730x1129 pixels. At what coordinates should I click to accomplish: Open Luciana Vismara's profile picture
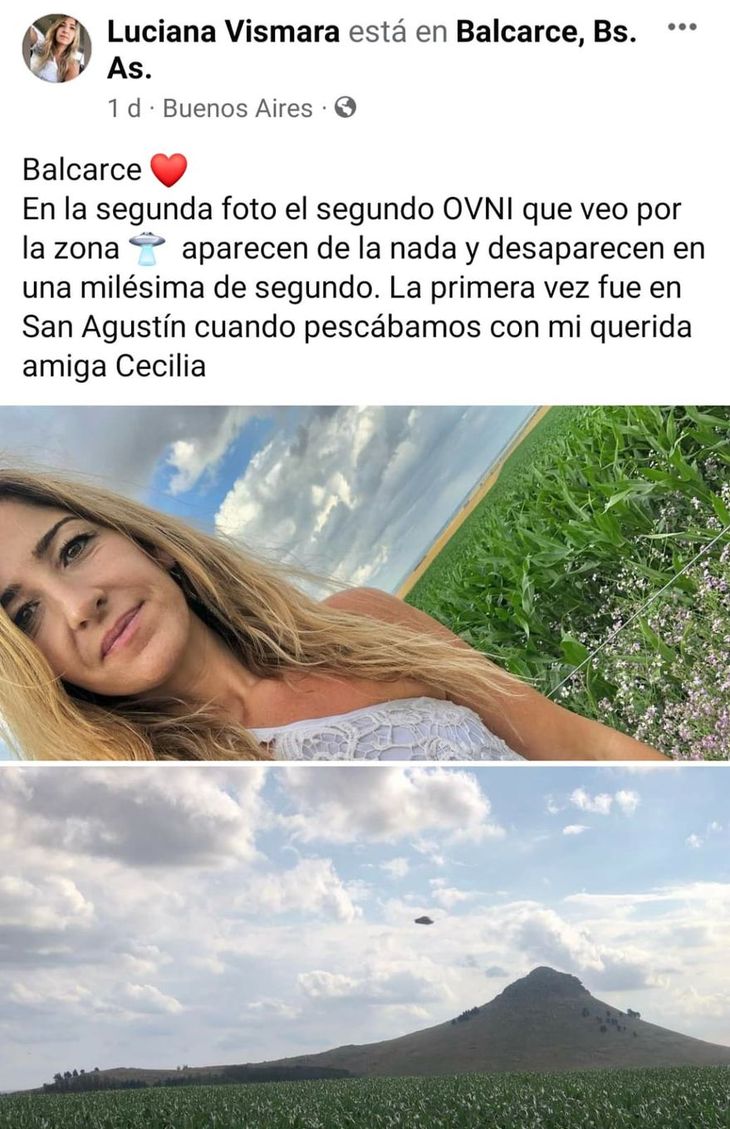coord(56,48)
